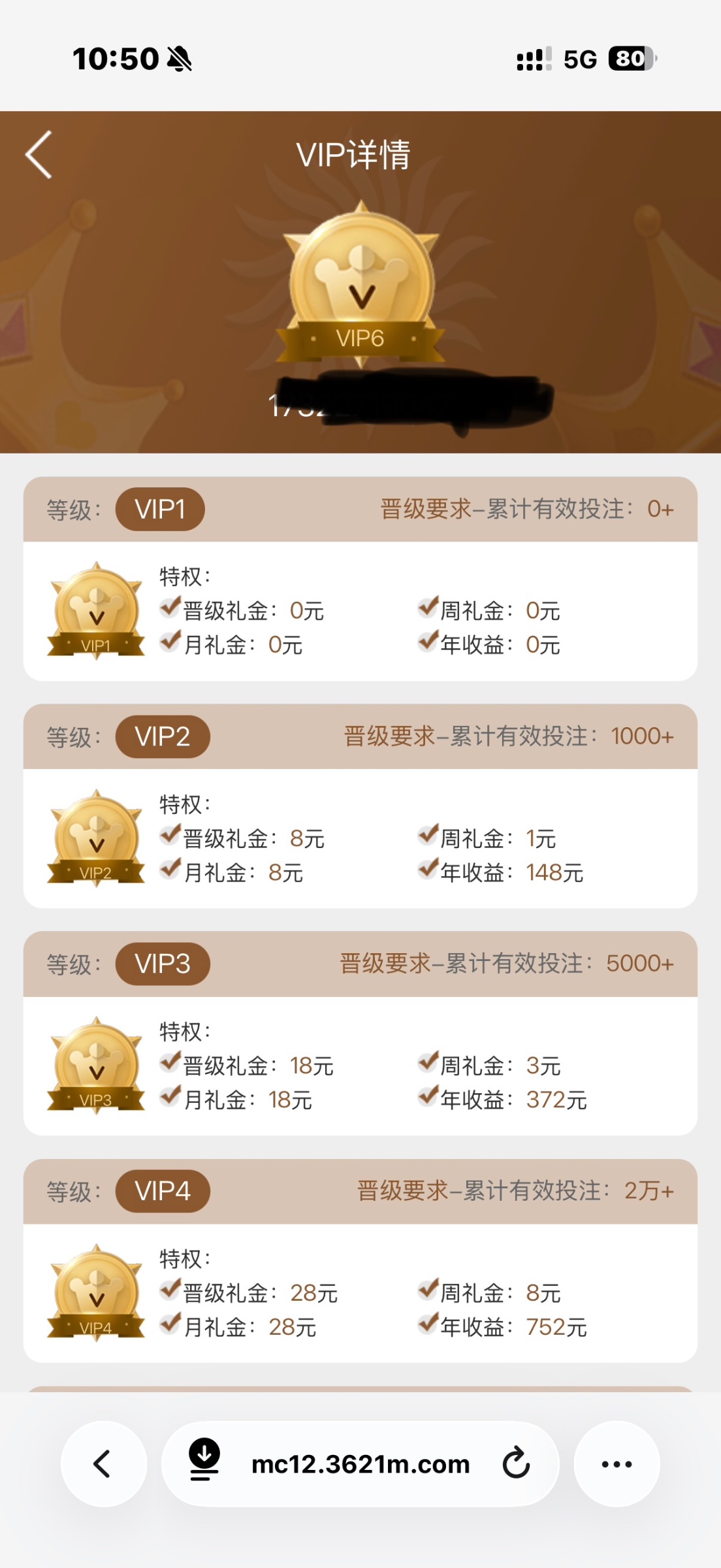Reload the mc12.3621m.com page
The height and width of the screenshot is (1568, 721).
pos(516,1463)
